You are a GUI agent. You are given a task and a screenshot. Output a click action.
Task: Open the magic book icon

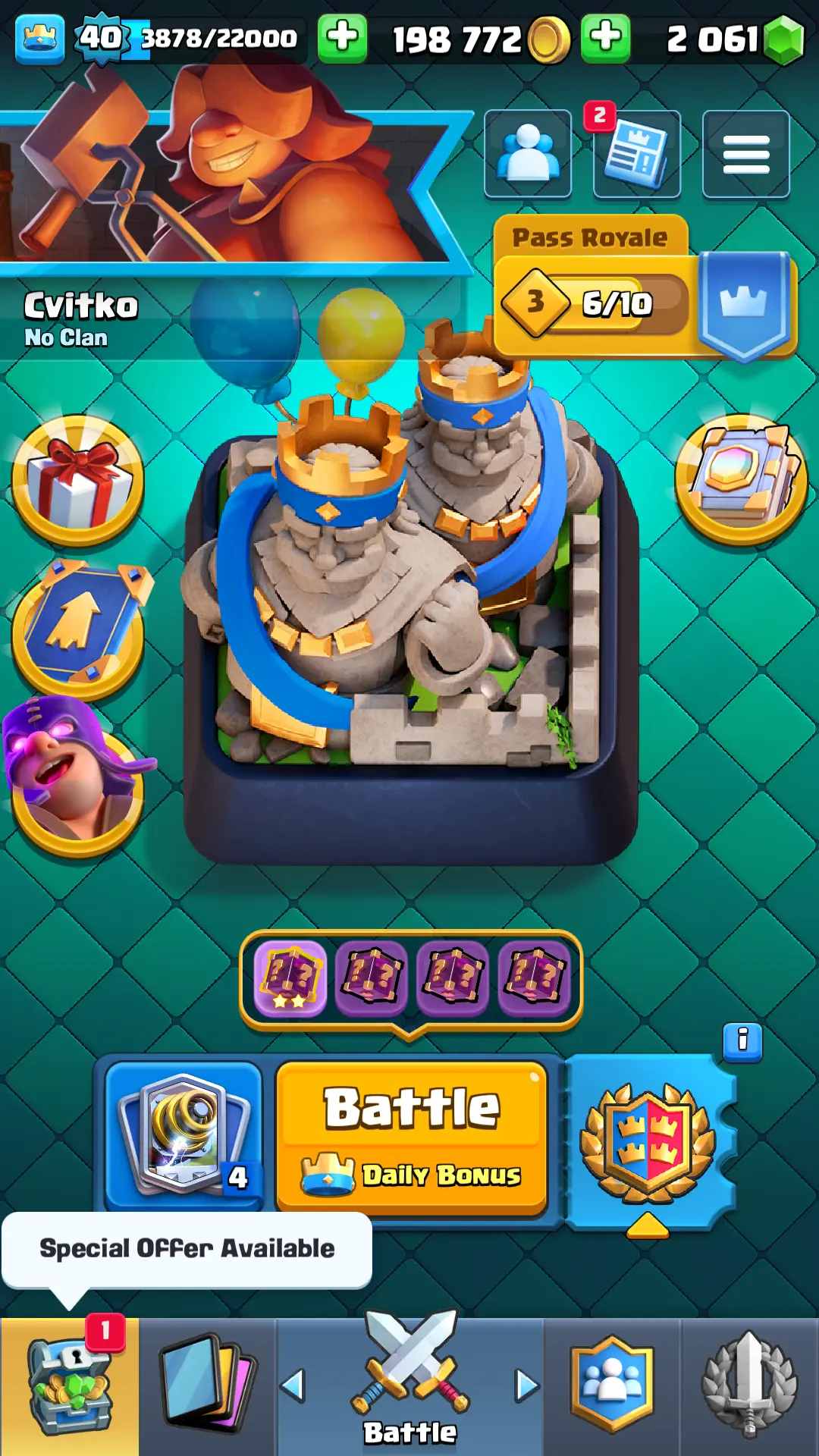pyautogui.click(x=741, y=479)
